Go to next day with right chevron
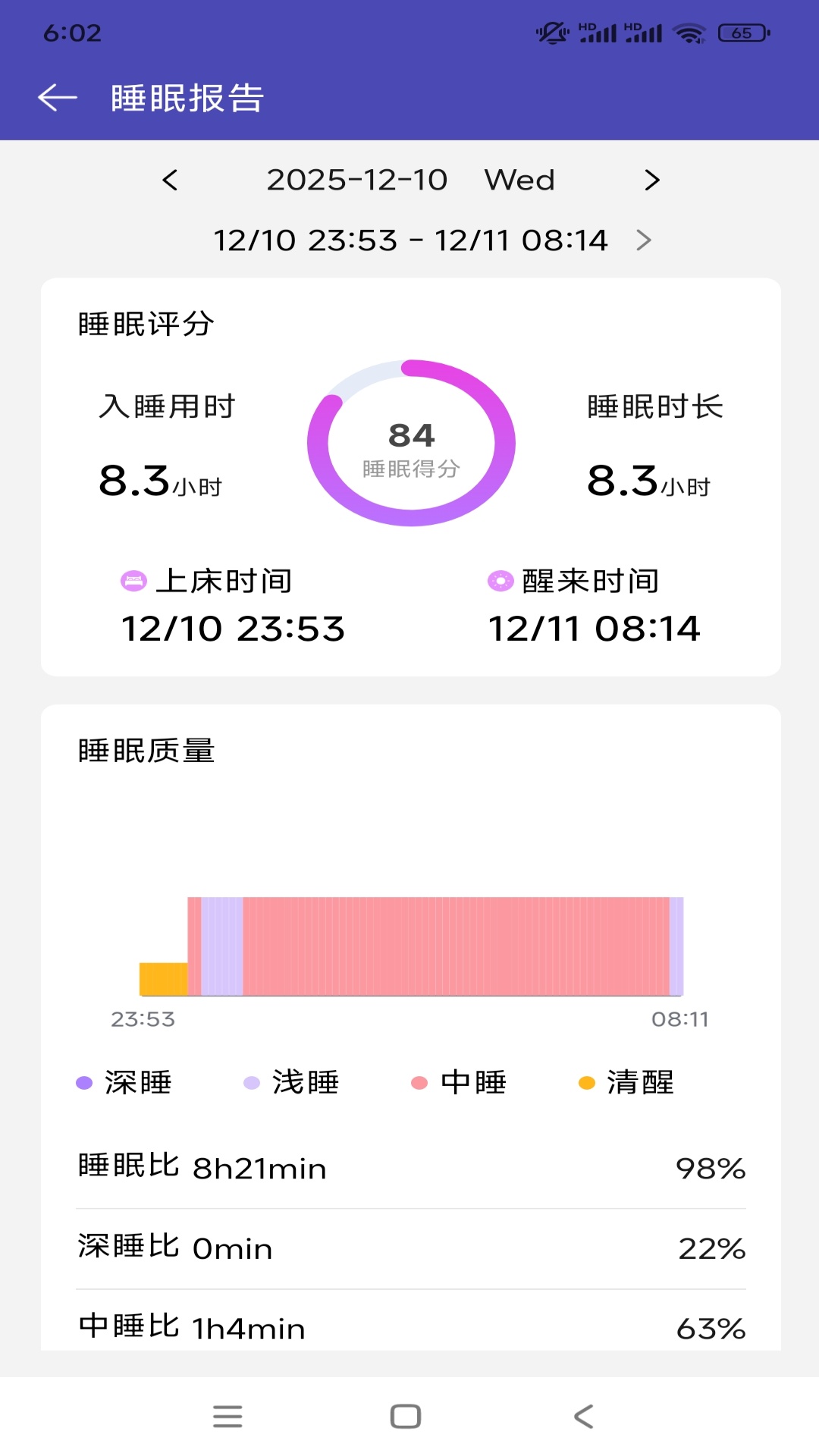Image resolution: width=819 pixels, height=1456 pixels. pyautogui.click(x=651, y=180)
